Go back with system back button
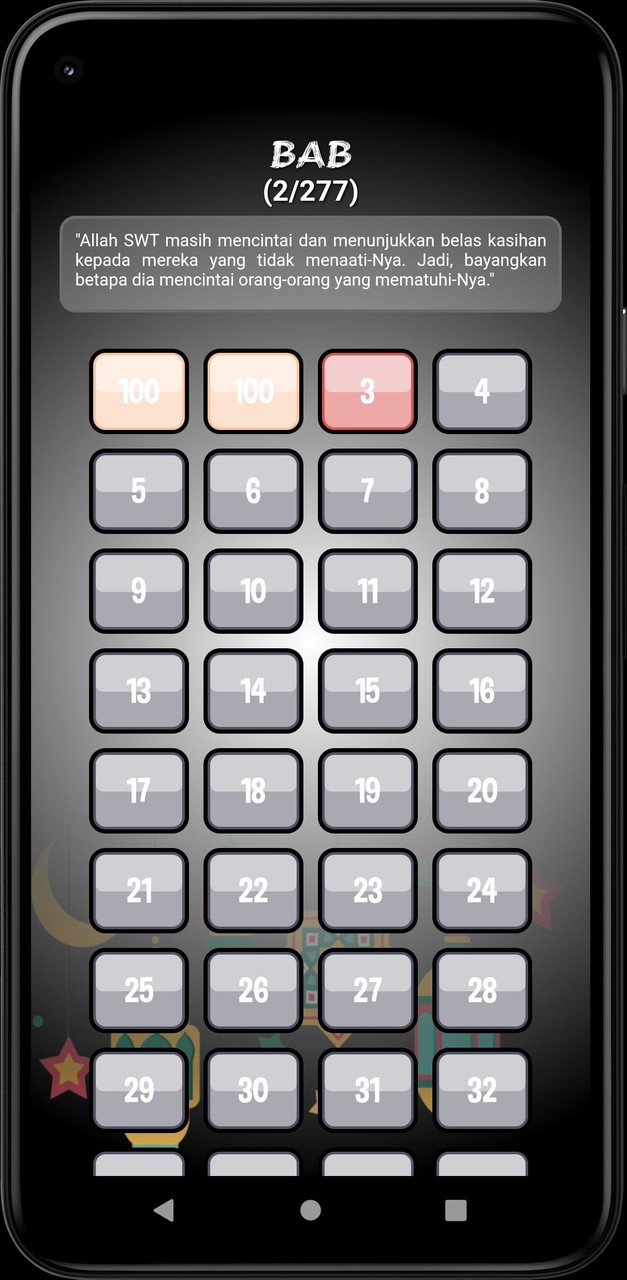Image resolution: width=627 pixels, height=1280 pixels. [163, 1210]
